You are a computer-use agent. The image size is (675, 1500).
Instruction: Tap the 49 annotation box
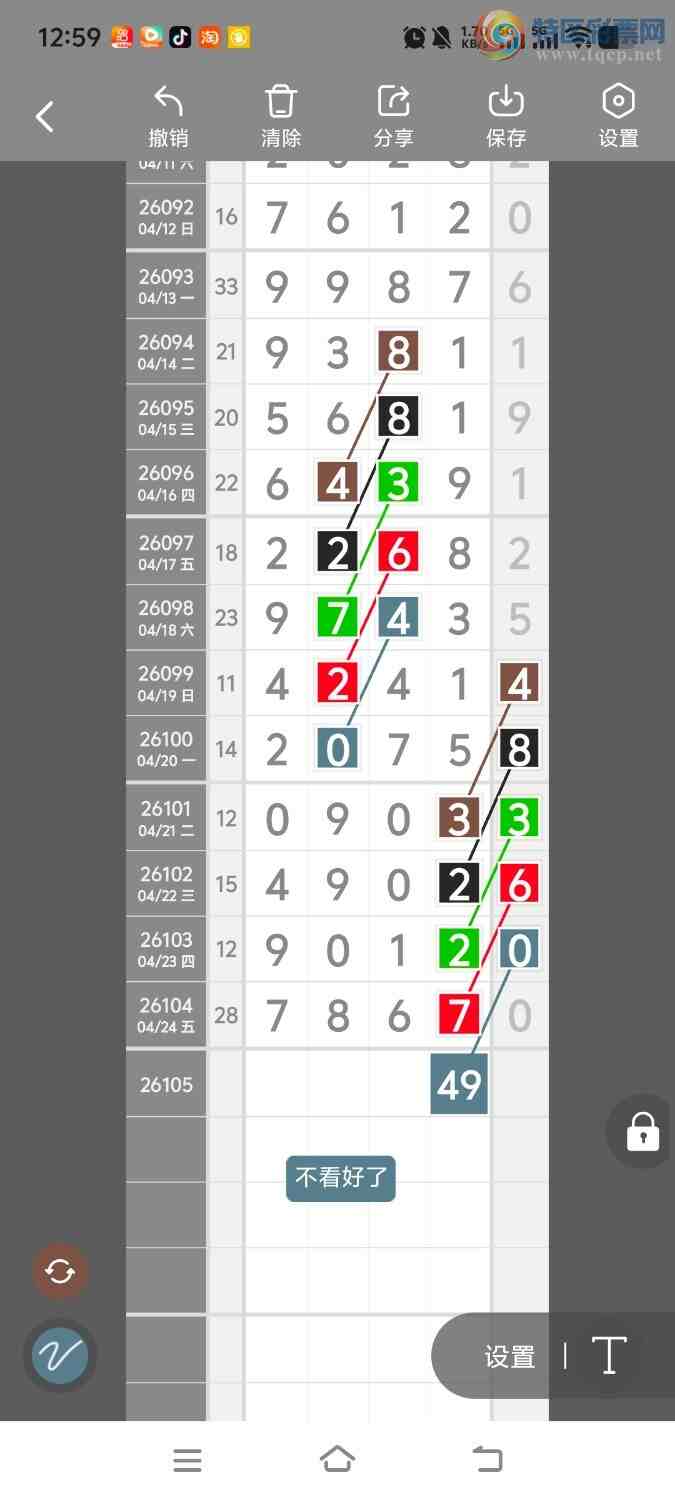[459, 1084]
